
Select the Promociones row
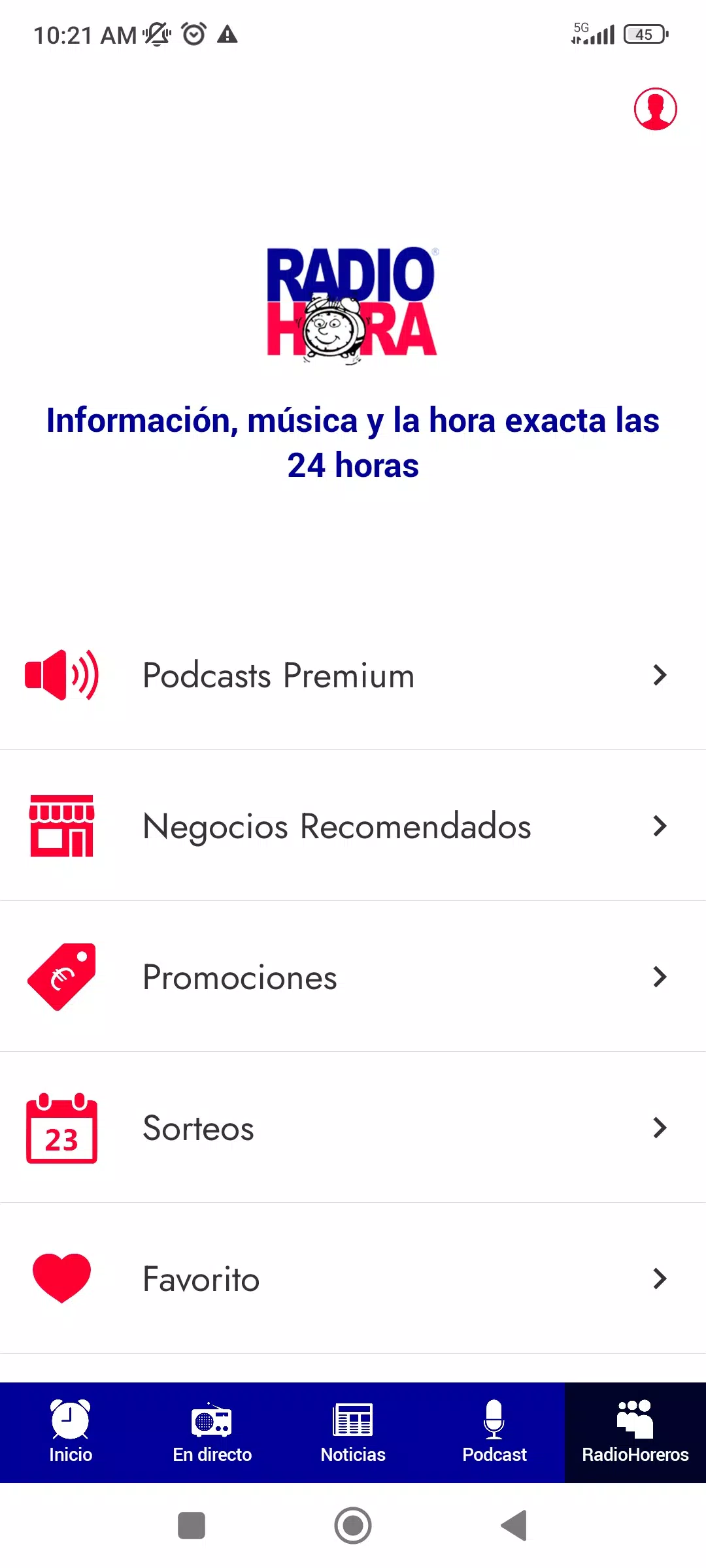point(353,977)
